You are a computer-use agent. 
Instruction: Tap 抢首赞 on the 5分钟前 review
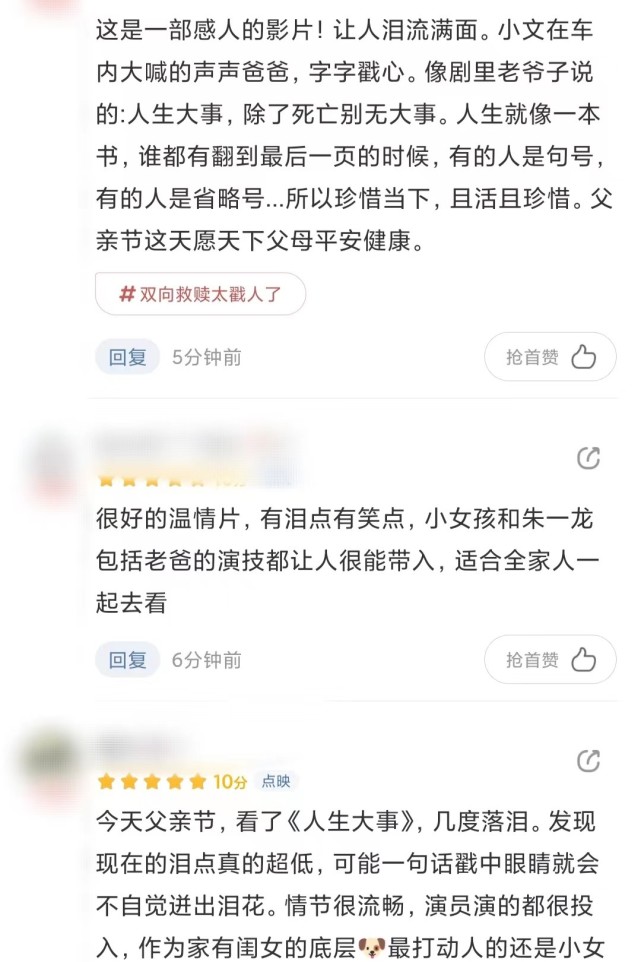[550, 357]
